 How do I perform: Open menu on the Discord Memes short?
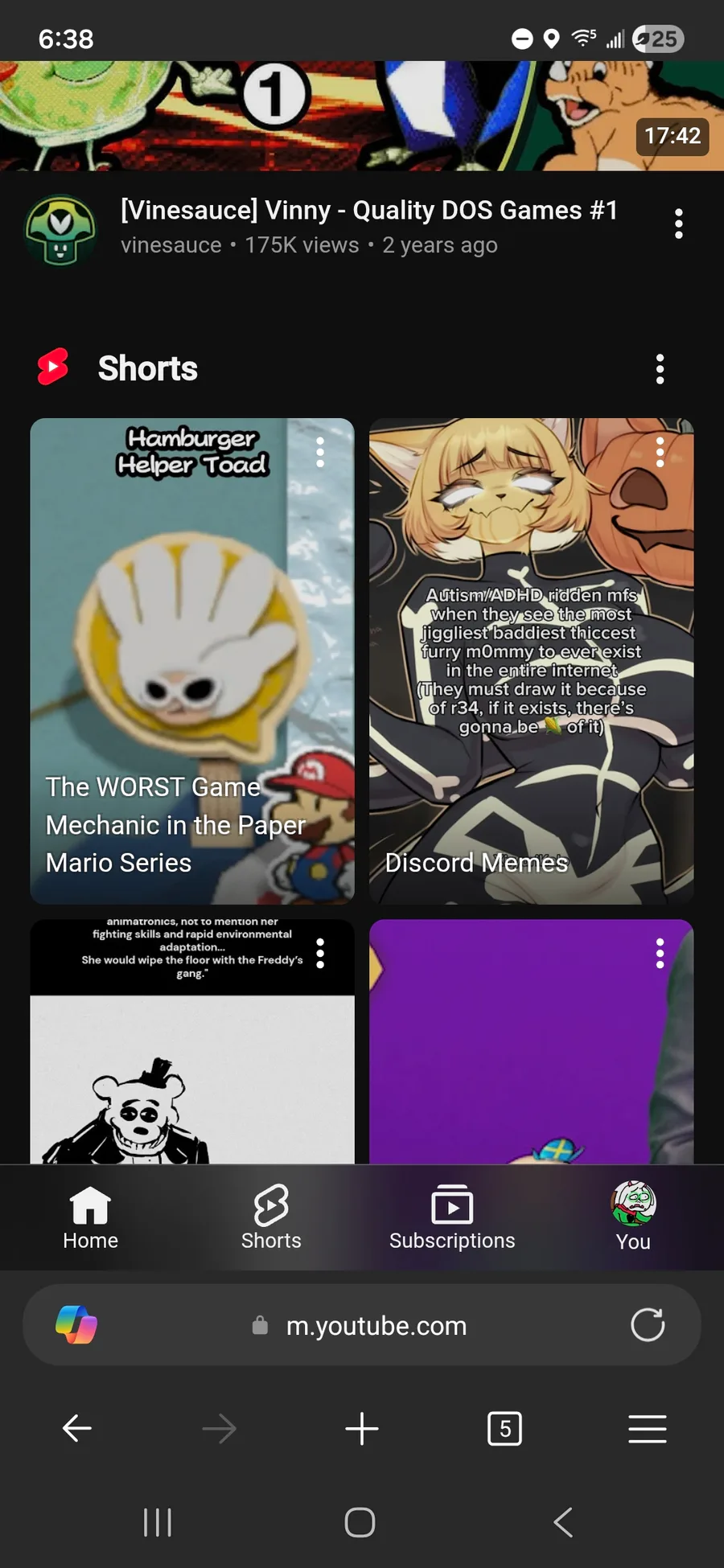pos(660,453)
